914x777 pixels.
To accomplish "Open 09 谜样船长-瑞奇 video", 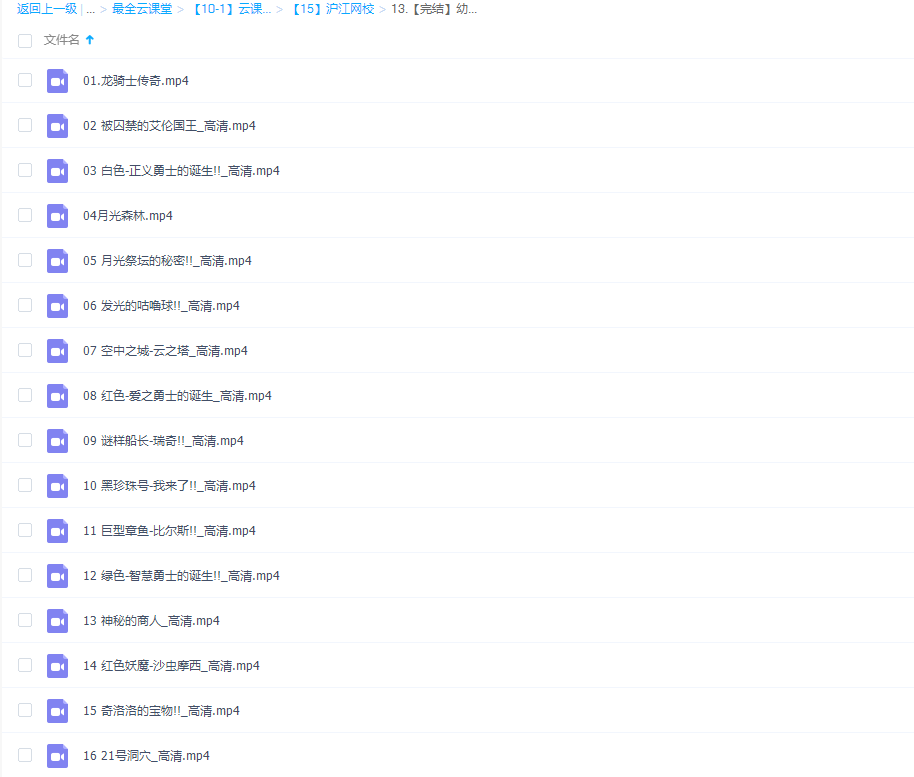I will (163, 441).
